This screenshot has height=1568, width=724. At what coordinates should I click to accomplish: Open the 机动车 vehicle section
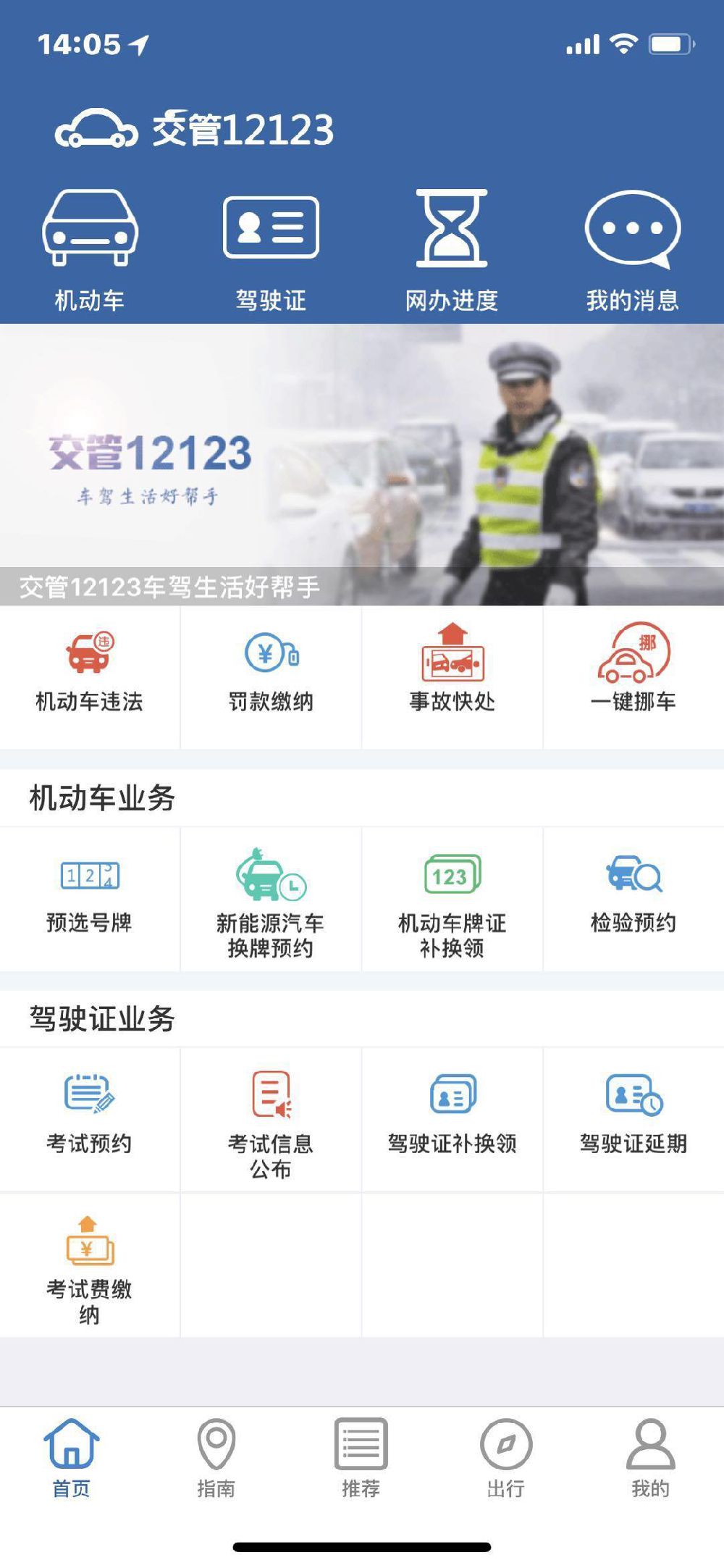[90, 250]
